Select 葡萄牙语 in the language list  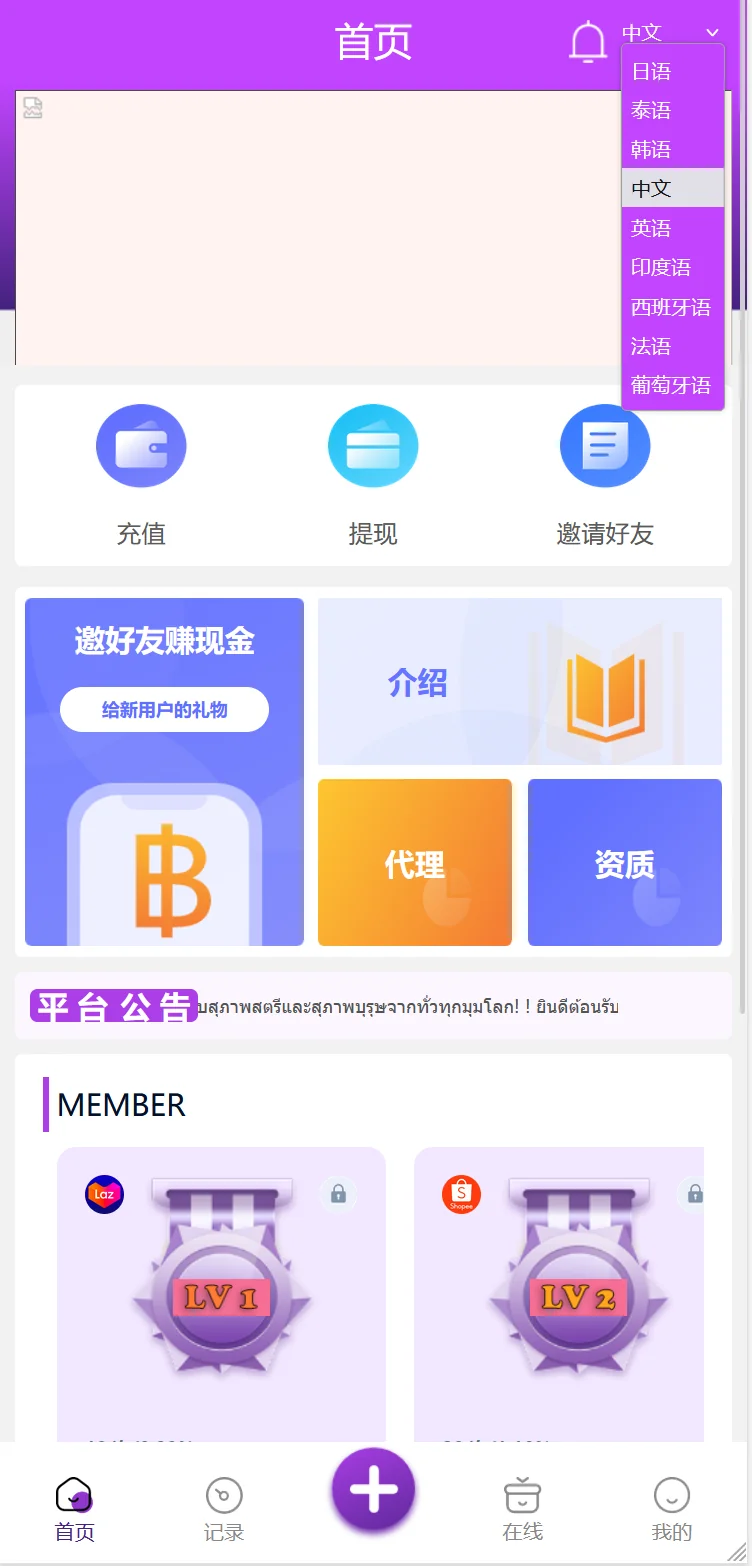[672, 385]
